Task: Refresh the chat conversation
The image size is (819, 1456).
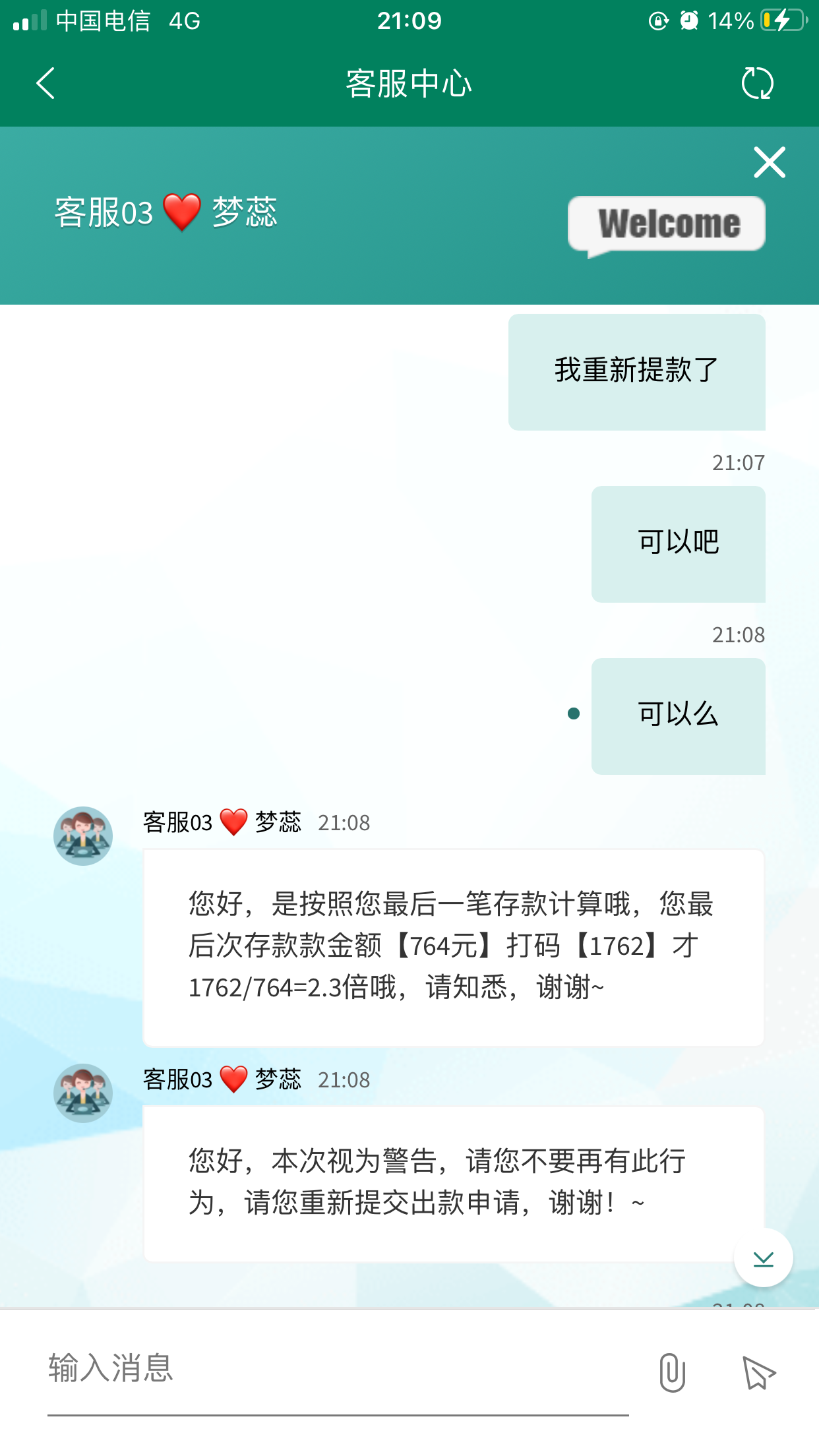Action: 758,83
